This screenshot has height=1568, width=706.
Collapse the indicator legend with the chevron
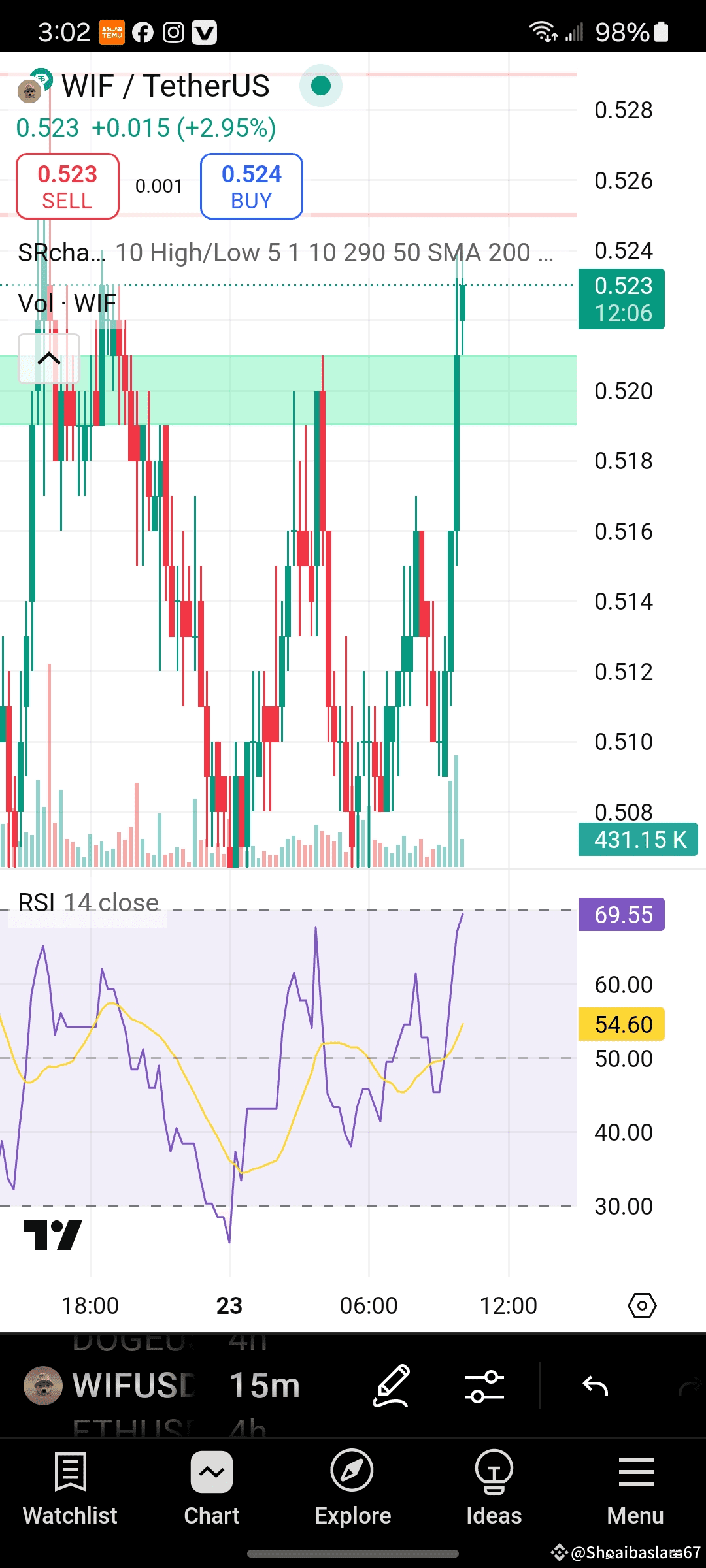(x=49, y=358)
